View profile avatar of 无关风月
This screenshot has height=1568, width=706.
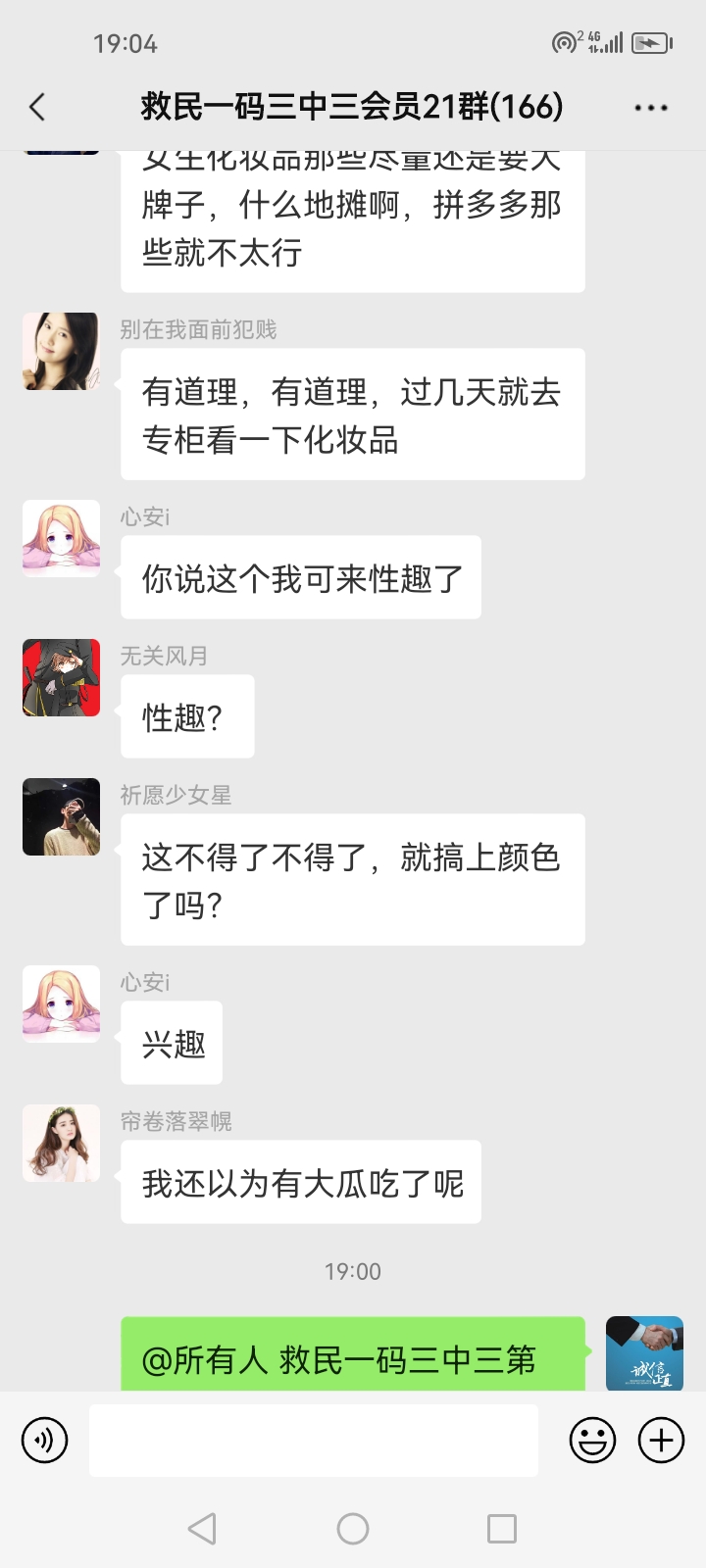(x=61, y=678)
